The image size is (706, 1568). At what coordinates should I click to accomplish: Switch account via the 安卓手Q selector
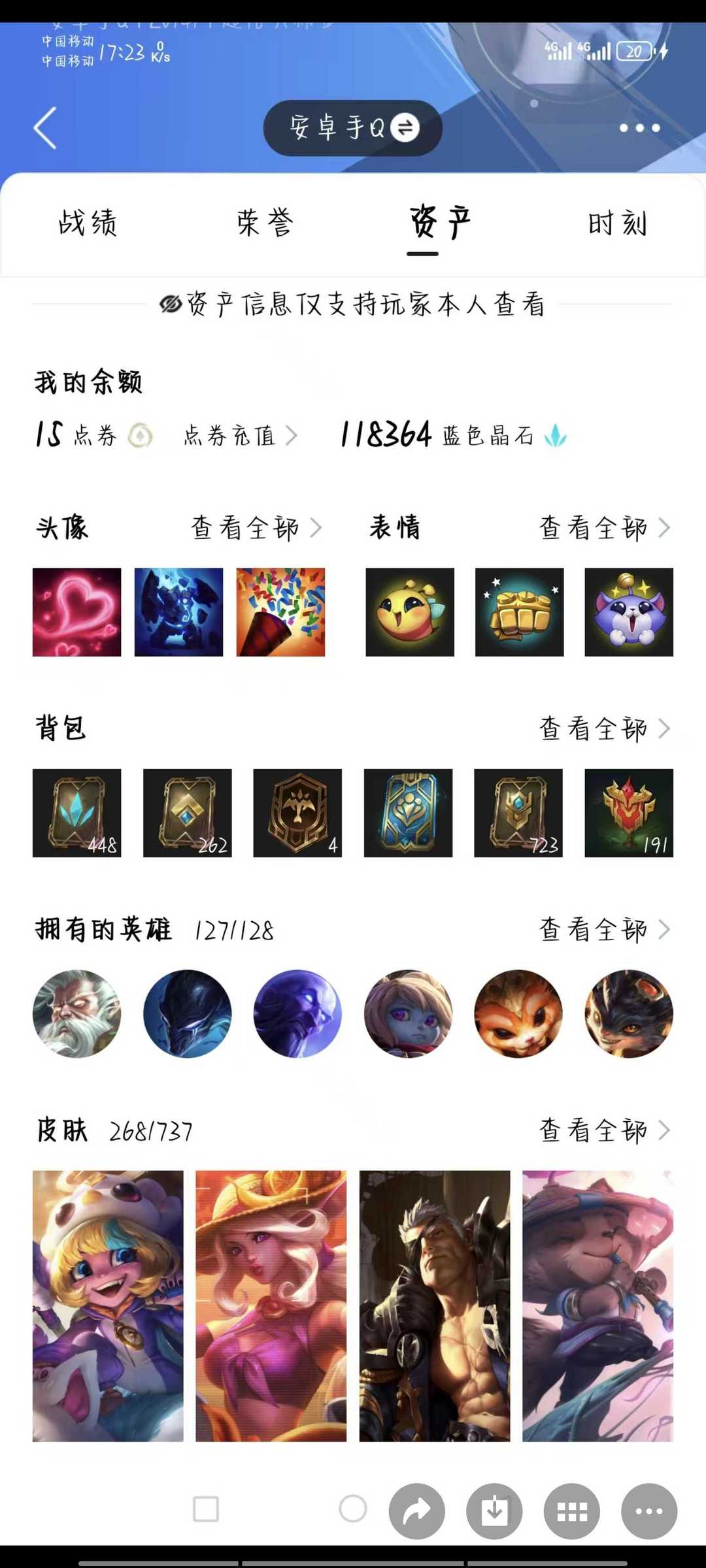click(x=353, y=128)
